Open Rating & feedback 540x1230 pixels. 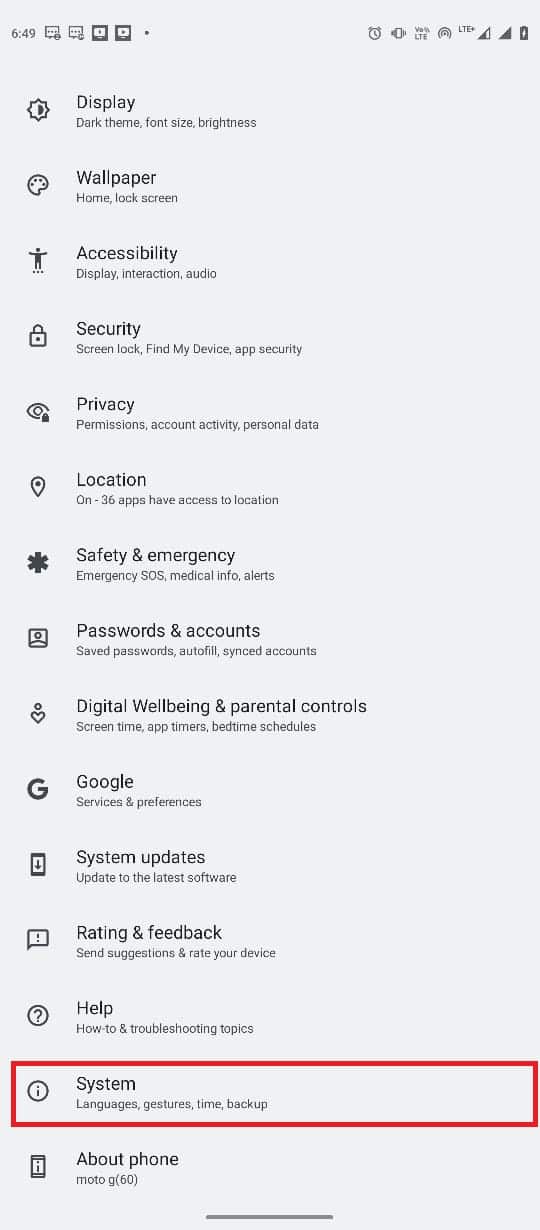tap(270, 941)
